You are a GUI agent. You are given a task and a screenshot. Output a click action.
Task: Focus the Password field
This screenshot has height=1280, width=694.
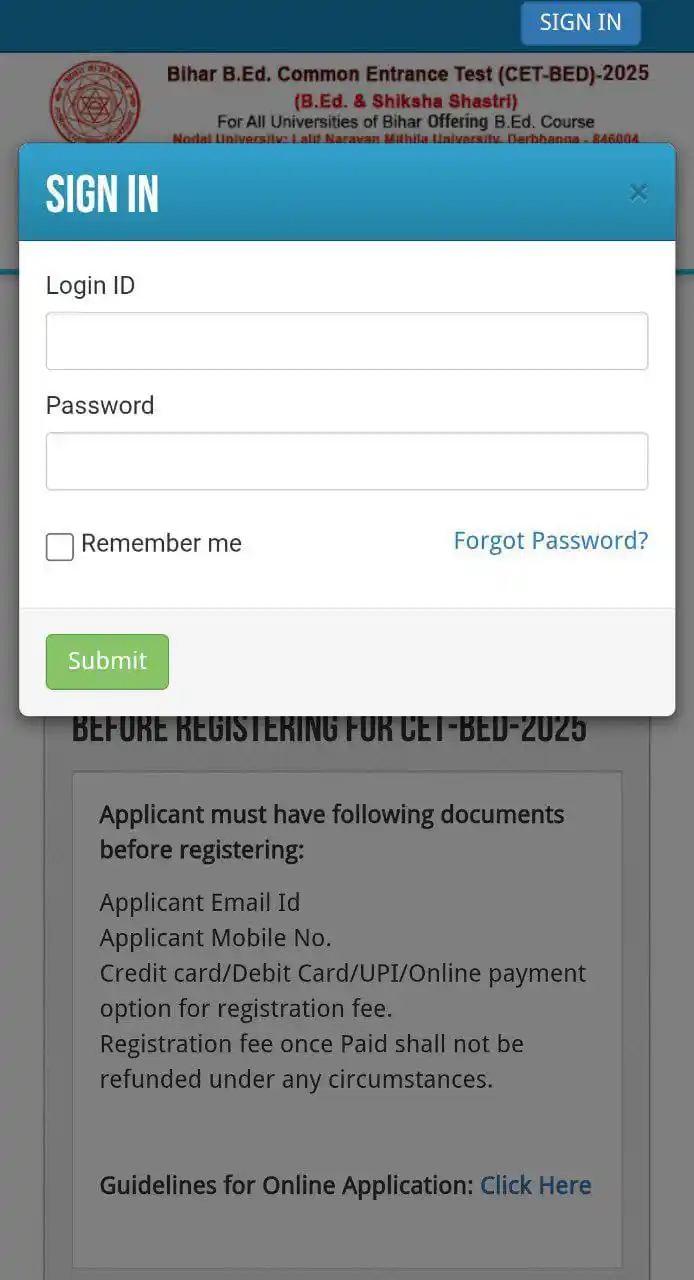pyautogui.click(x=346, y=461)
